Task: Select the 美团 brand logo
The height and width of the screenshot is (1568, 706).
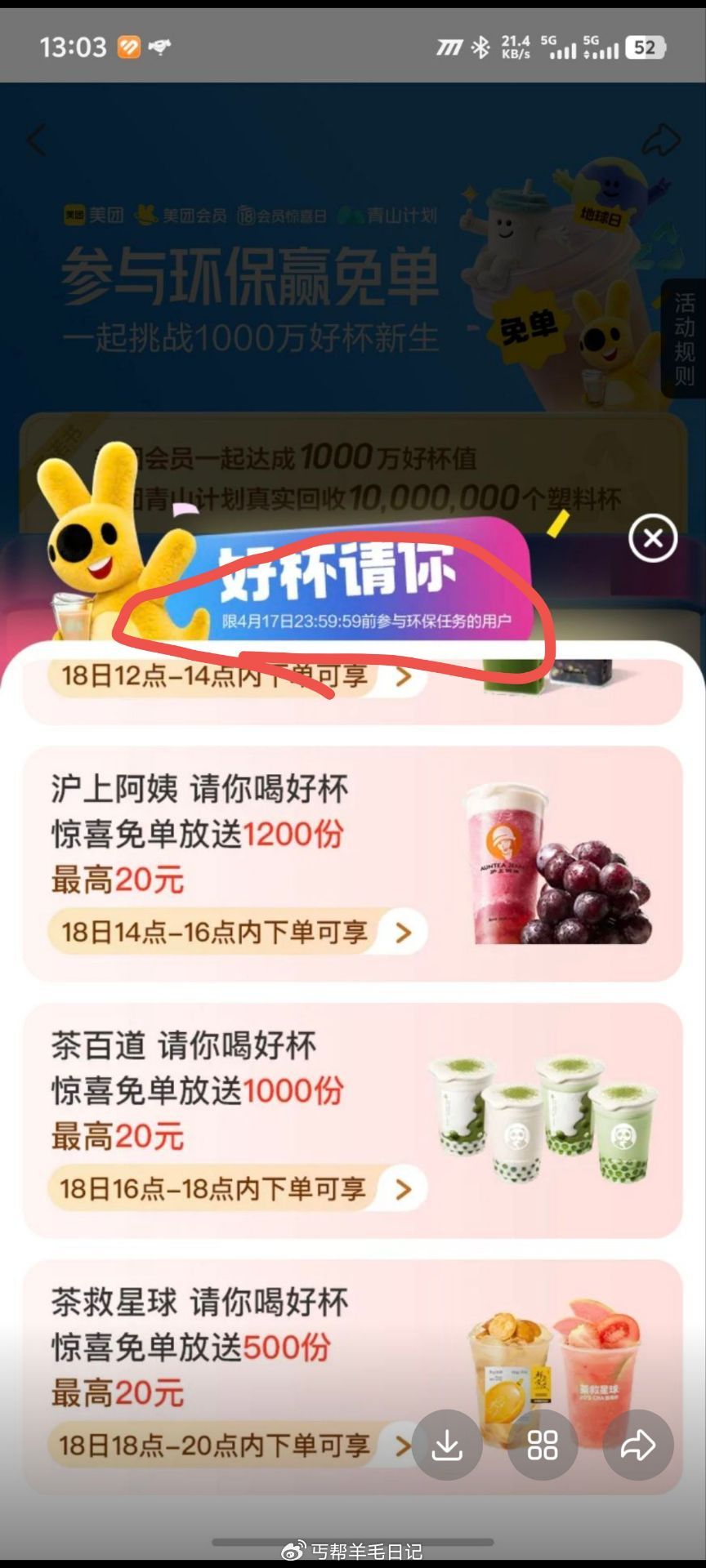Action: [74, 216]
